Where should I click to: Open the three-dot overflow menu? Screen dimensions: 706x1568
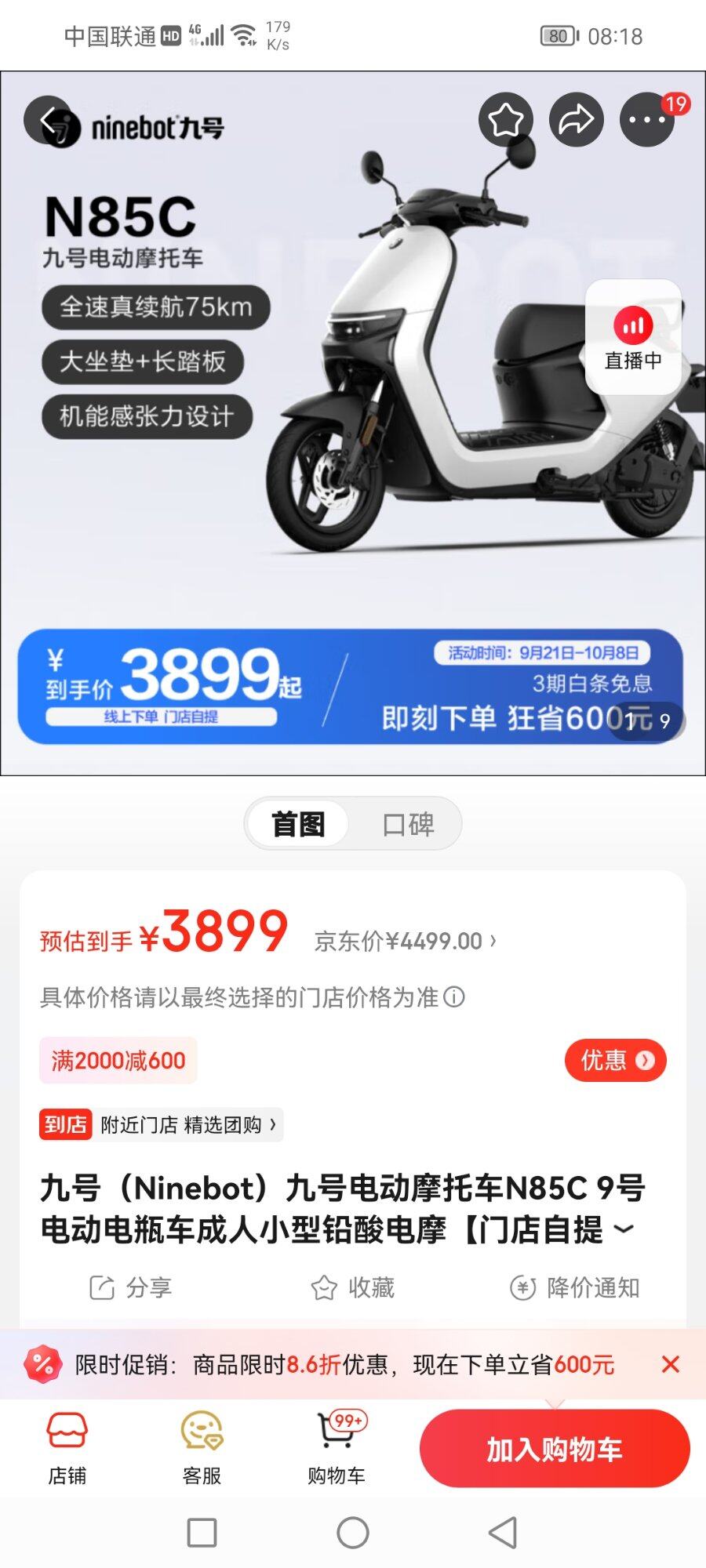coord(646,120)
